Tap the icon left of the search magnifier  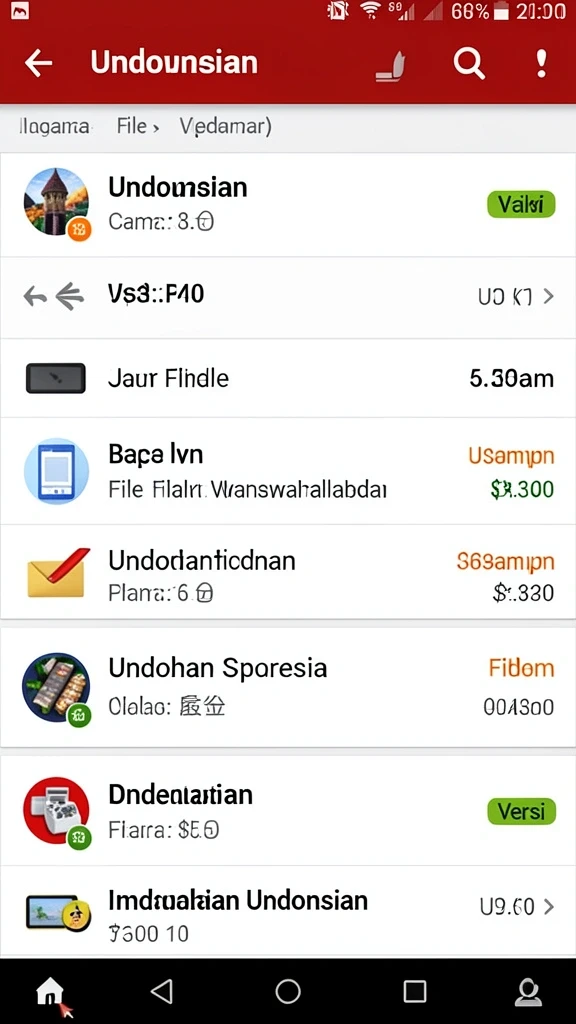pyautogui.click(x=391, y=67)
